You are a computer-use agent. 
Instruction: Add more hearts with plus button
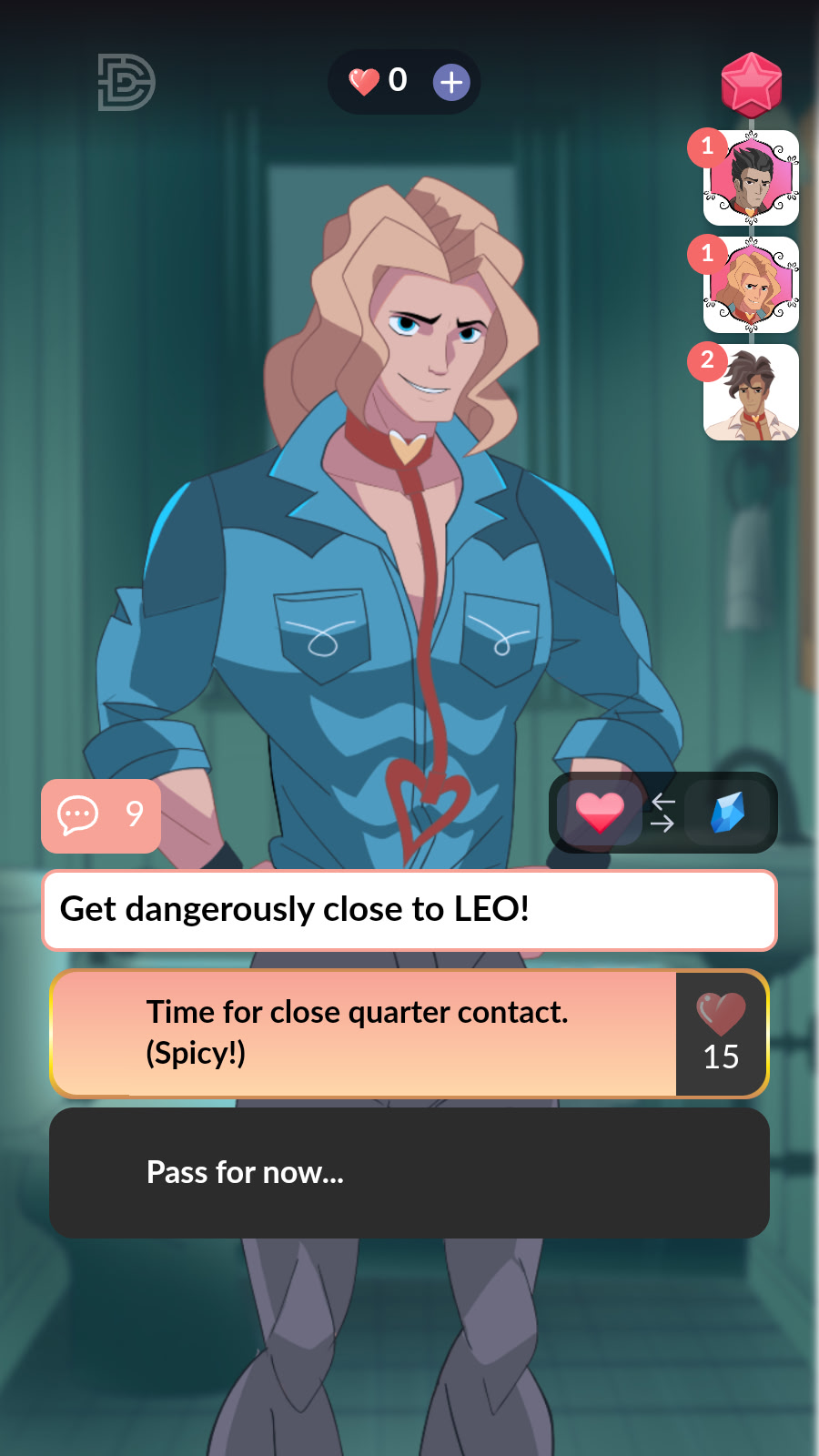[x=451, y=83]
